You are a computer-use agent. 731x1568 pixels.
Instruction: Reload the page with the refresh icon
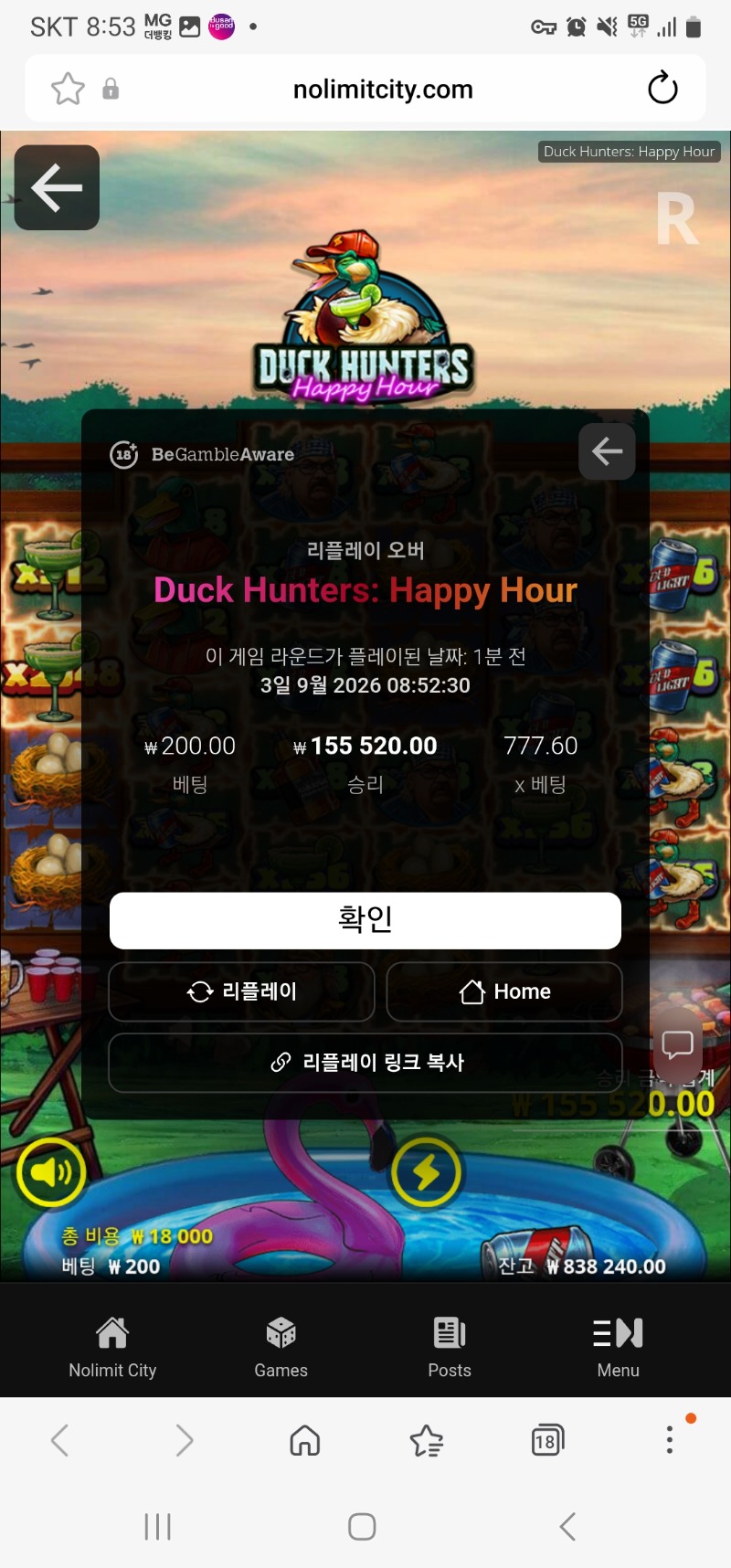click(662, 89)
